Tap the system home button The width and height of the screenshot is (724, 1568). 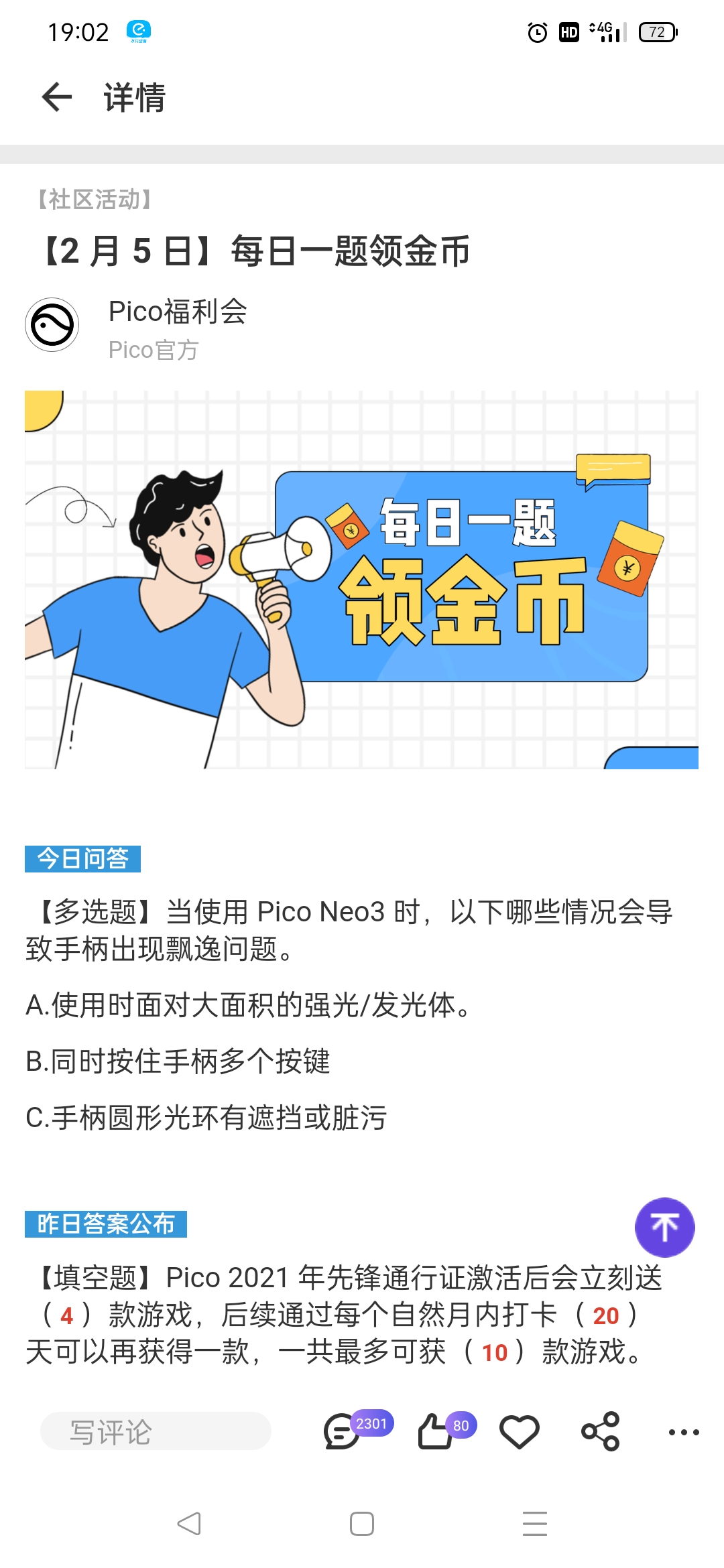[x=362, y=1524]
